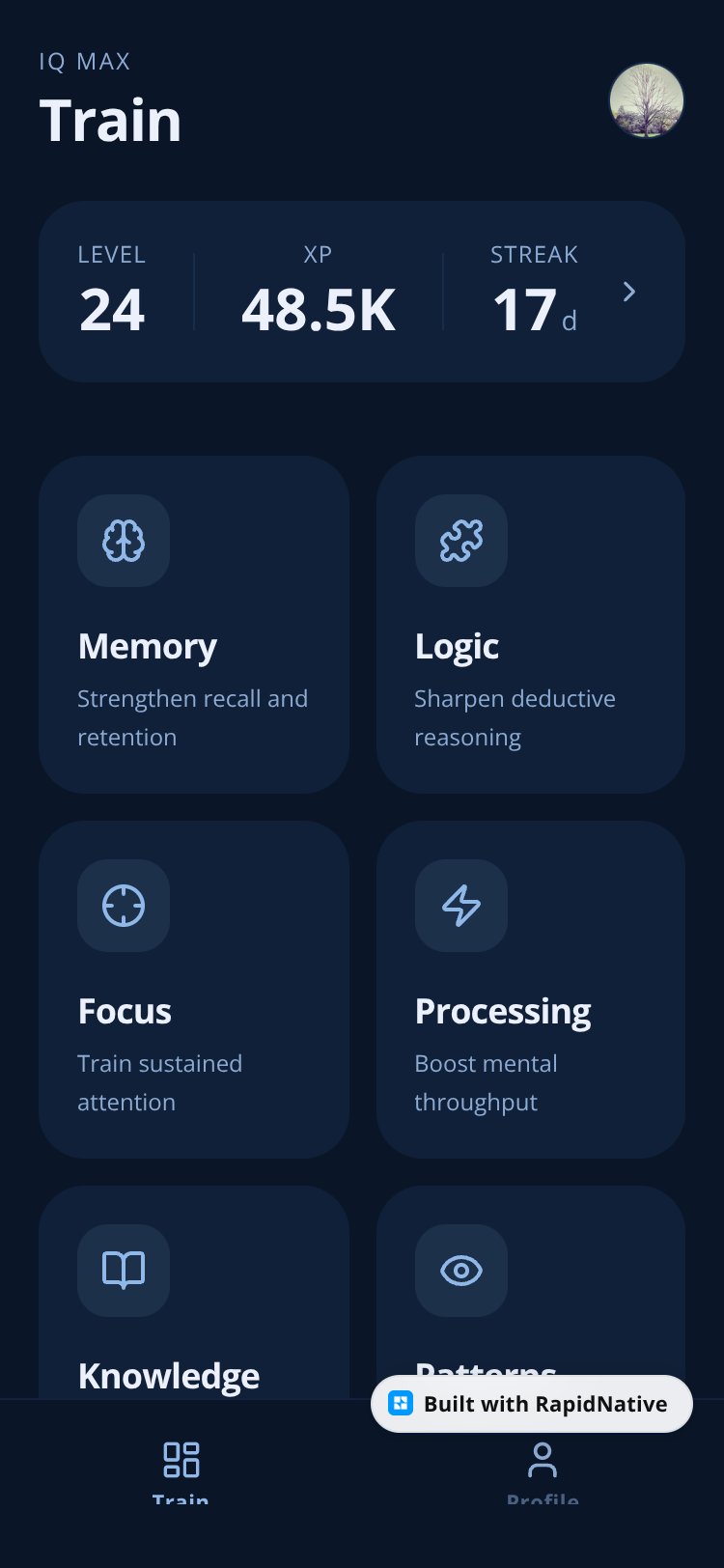724x1568 pixels.
Task: Open the Patterns card with eye icon
Action: (531, 1279)
